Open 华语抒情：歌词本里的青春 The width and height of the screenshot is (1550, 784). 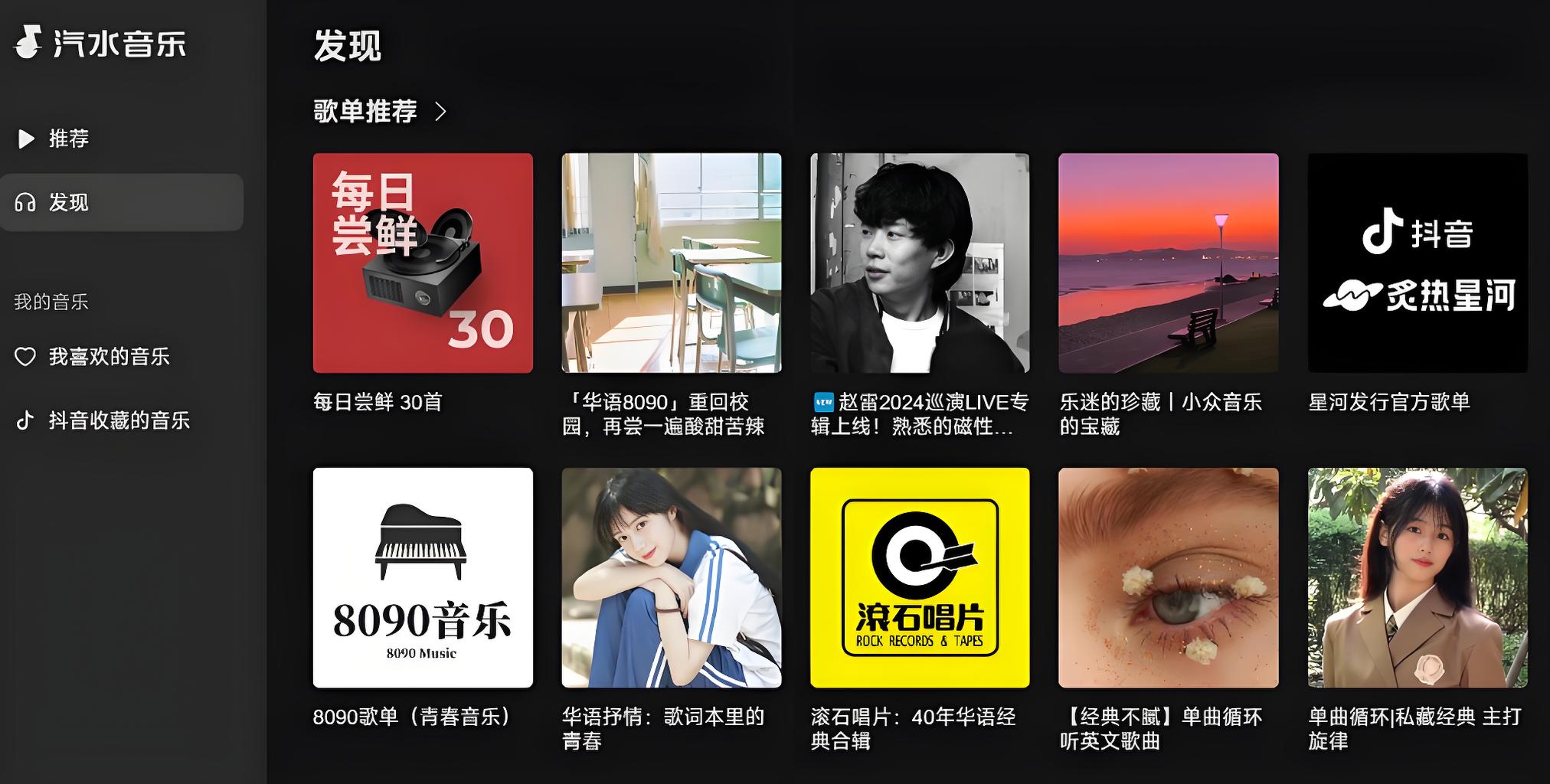672,578
